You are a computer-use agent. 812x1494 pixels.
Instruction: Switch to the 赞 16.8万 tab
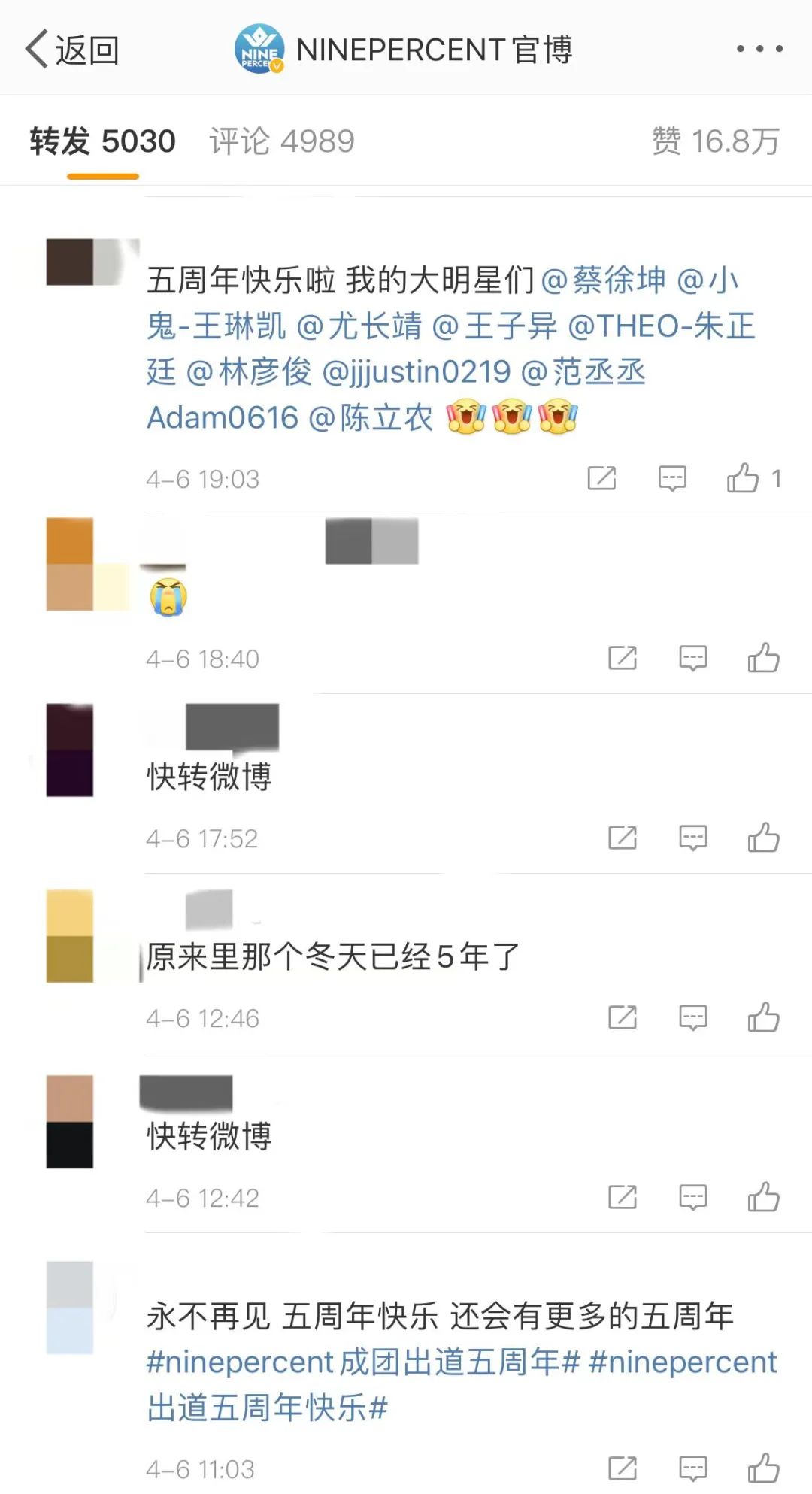pos(715,141)
